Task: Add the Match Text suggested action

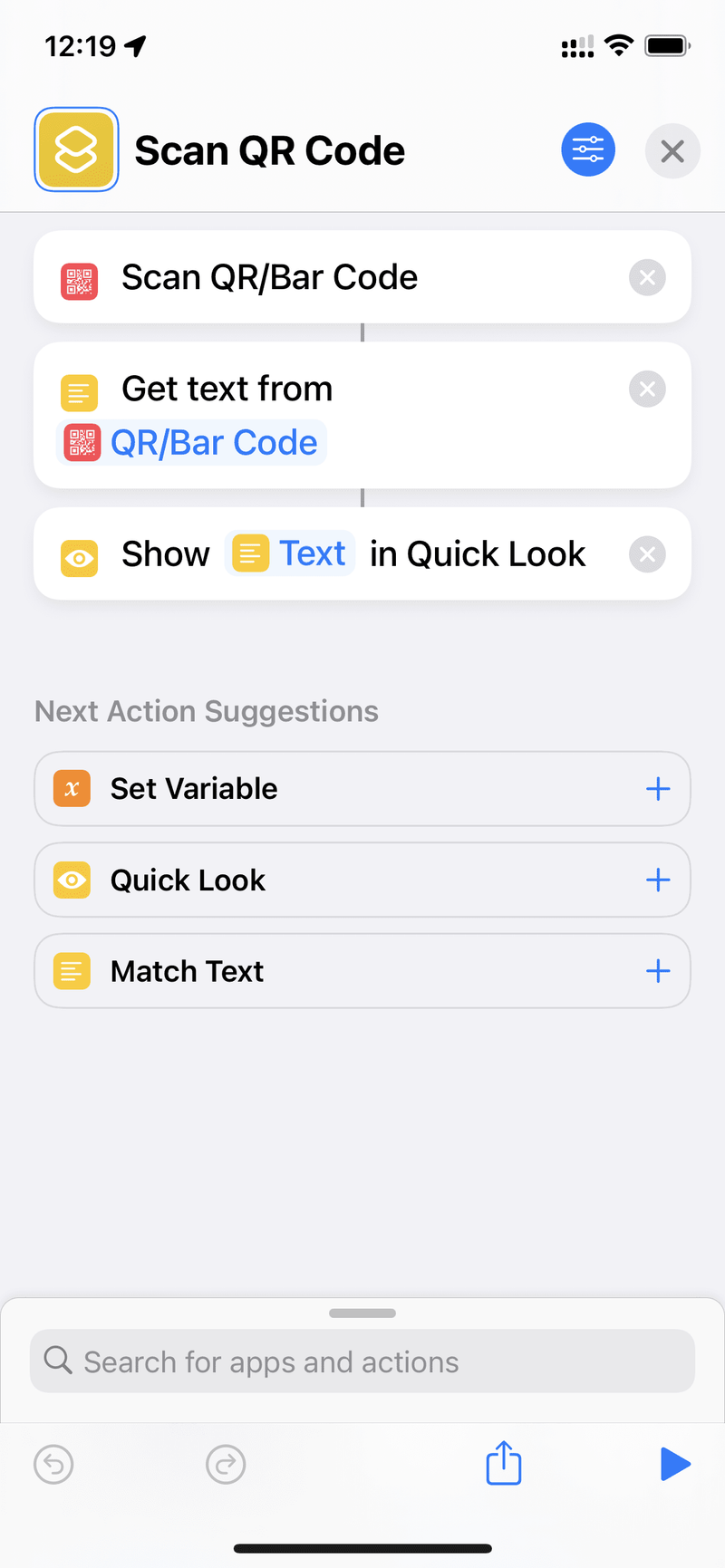Action: pyautogui.click(x=658, y=971)
